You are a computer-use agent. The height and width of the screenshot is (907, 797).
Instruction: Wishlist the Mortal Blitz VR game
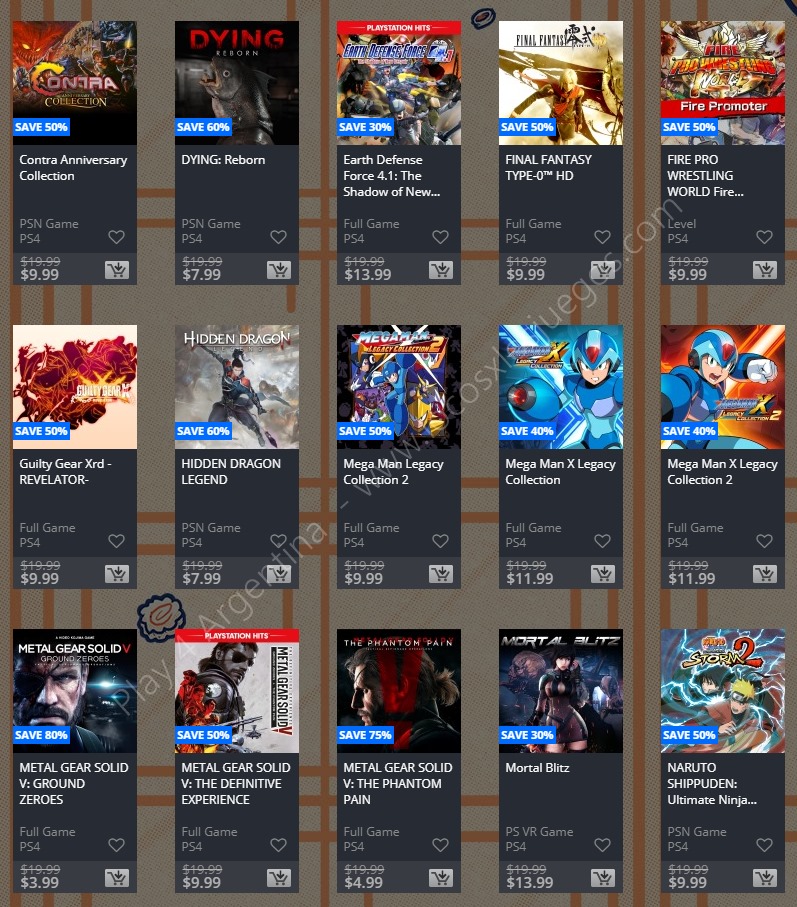pyautogui.click(x=602, y=845)
